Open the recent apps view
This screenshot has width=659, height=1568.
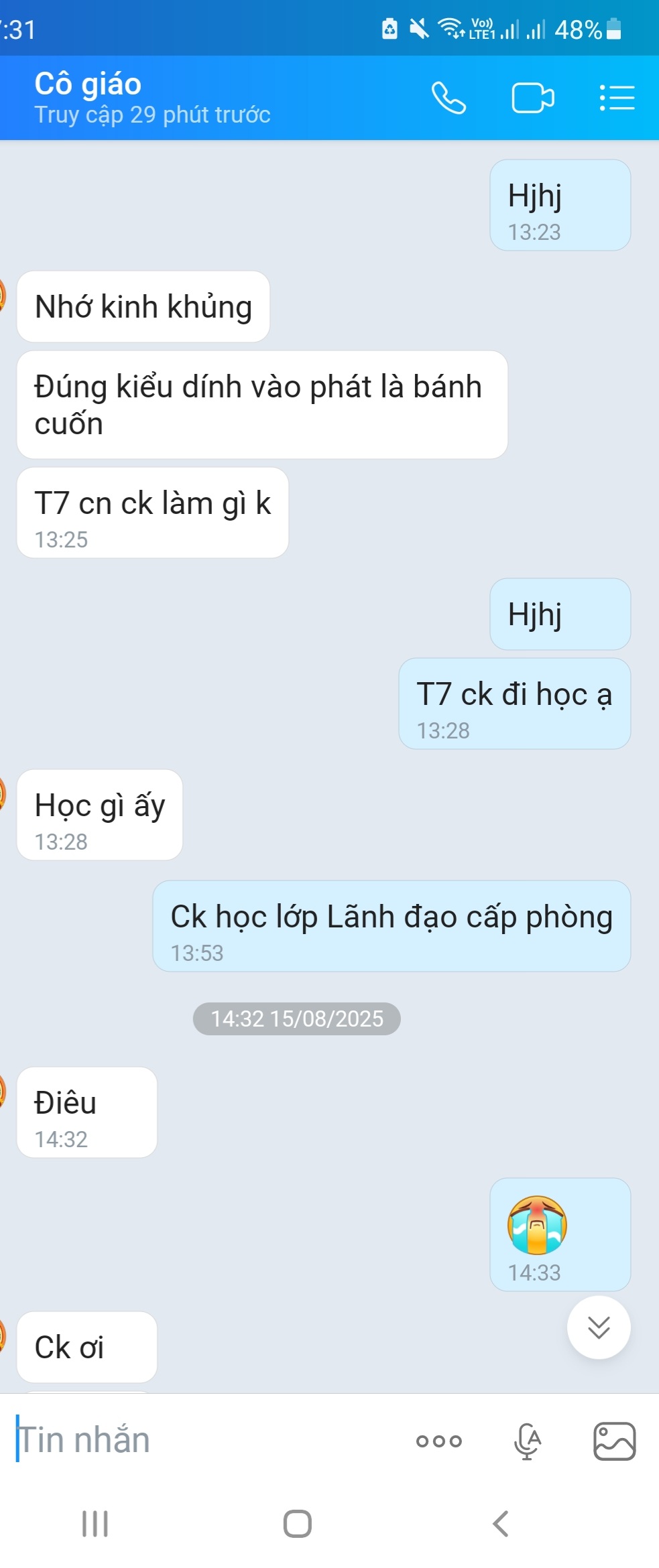tap(95, 1524)
